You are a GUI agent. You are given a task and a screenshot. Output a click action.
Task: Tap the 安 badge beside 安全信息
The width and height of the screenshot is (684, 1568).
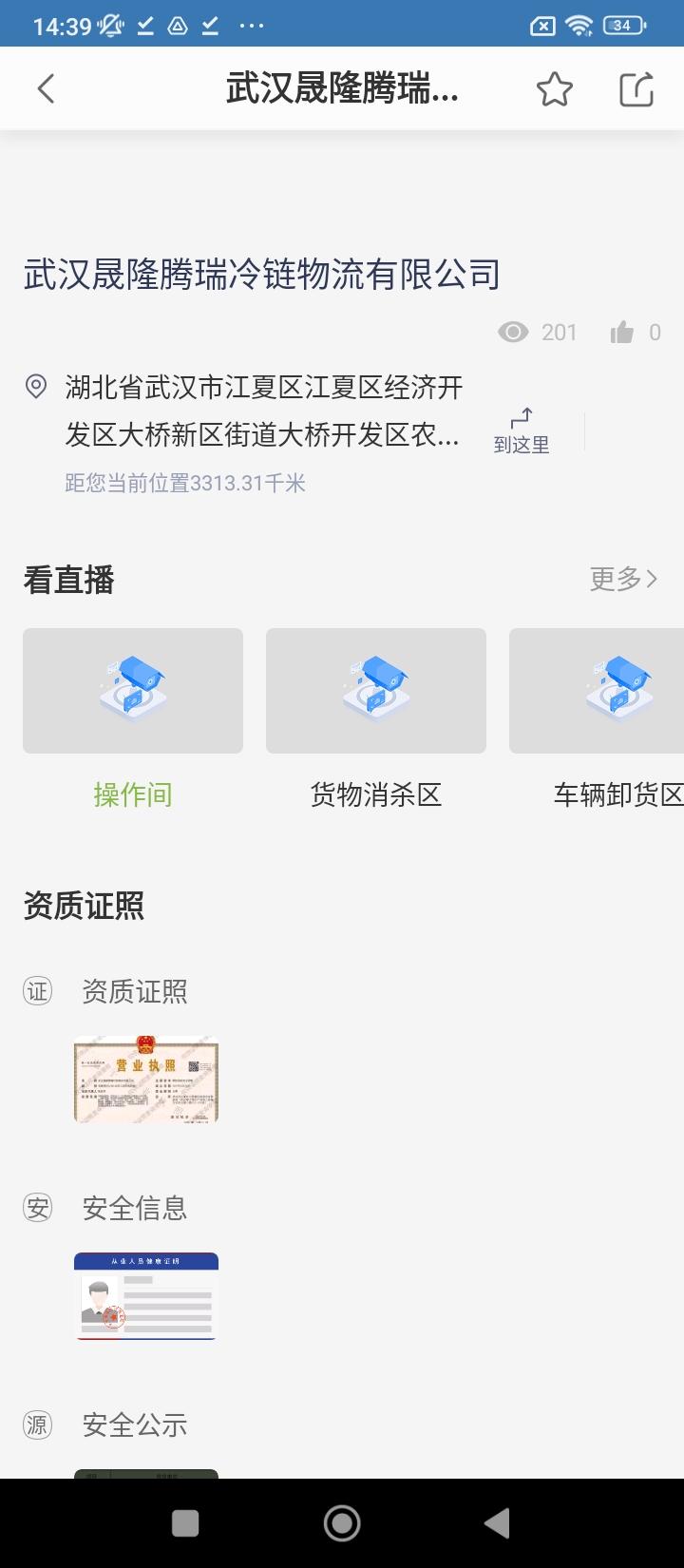(37, 1208)
